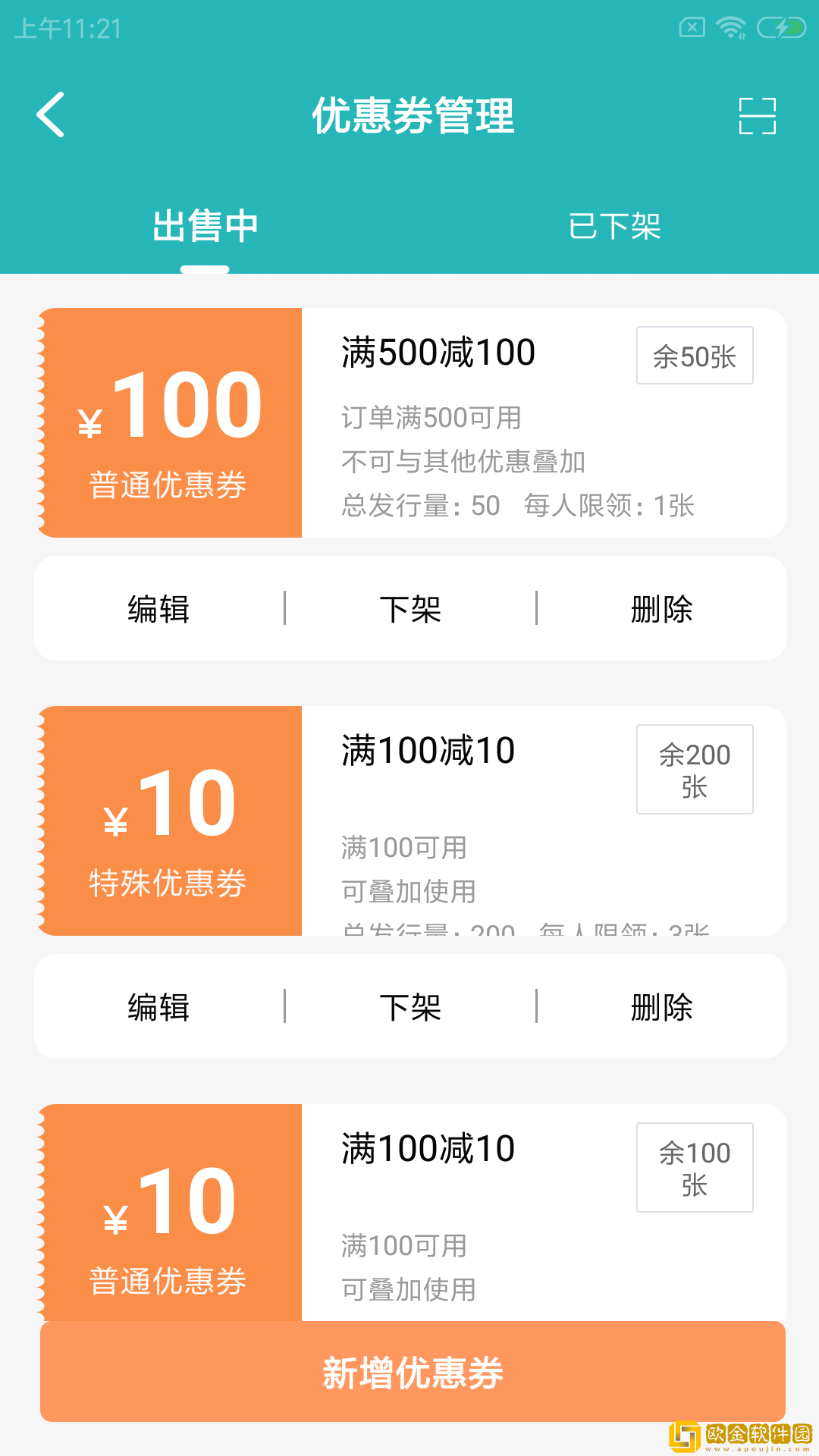Edit the 满100减10 special coupon
This screenshot has height=1456, width=819.
coord(158,1007)
